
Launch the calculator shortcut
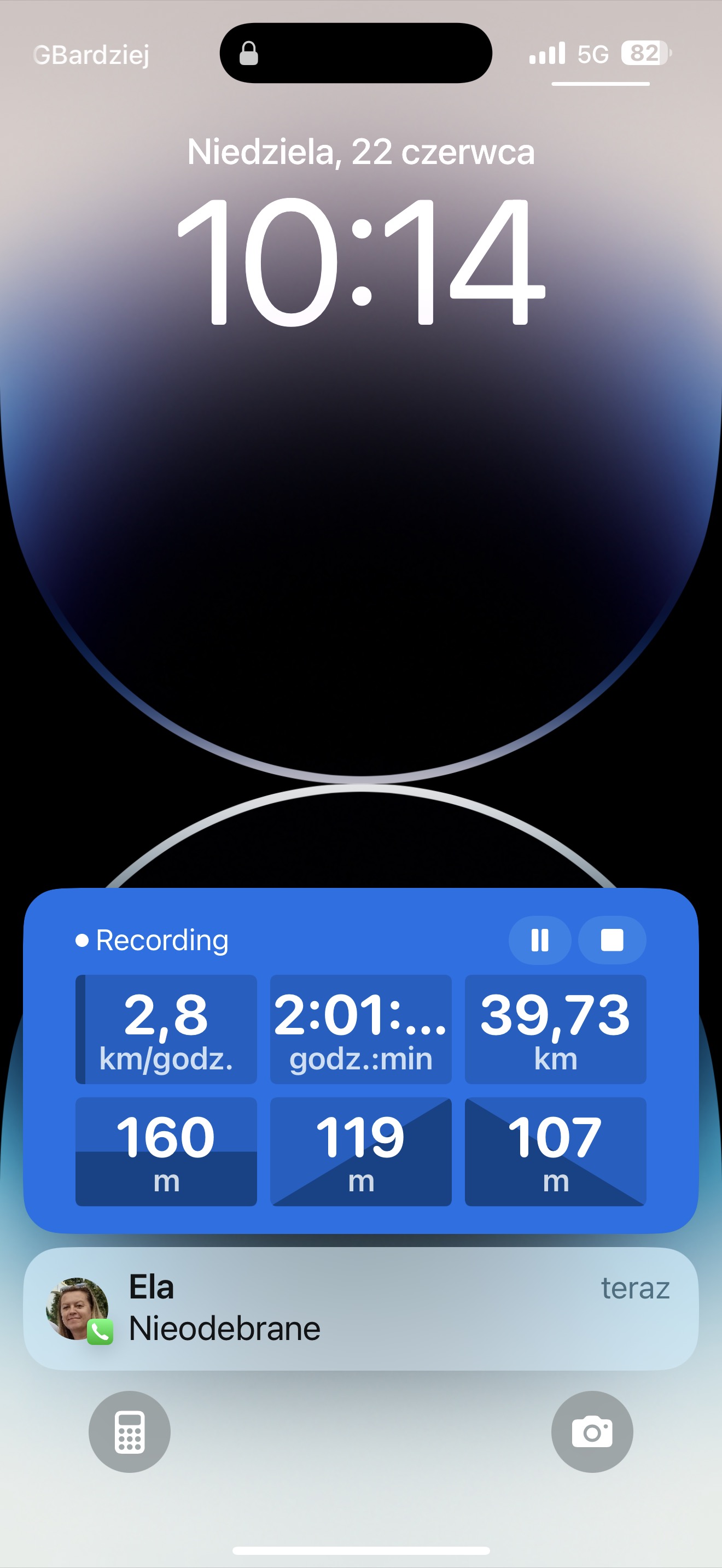(x=130, y=1432)
